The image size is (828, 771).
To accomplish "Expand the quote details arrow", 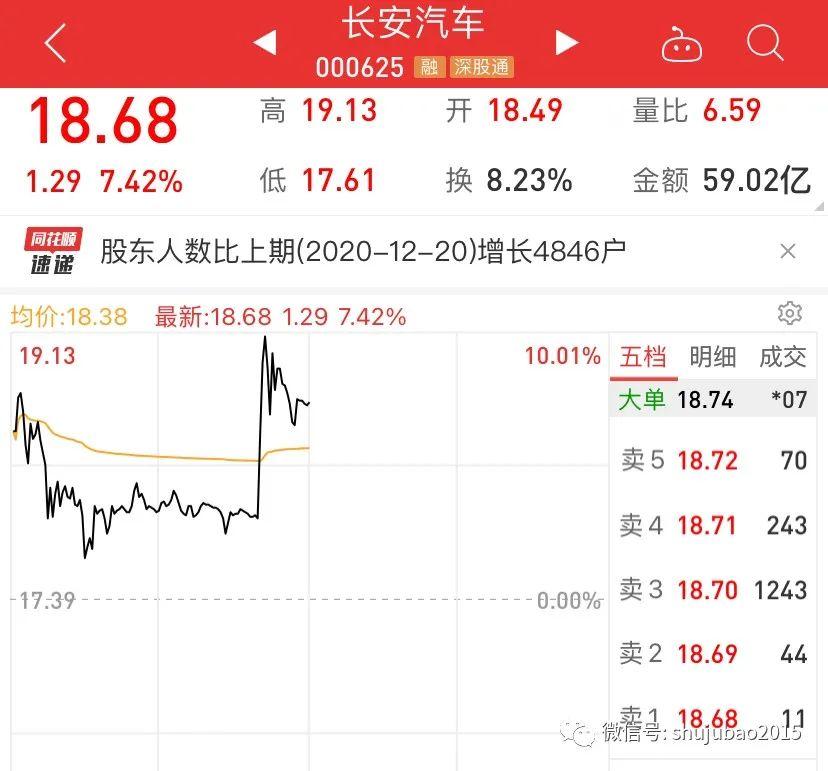I will 819,204.
